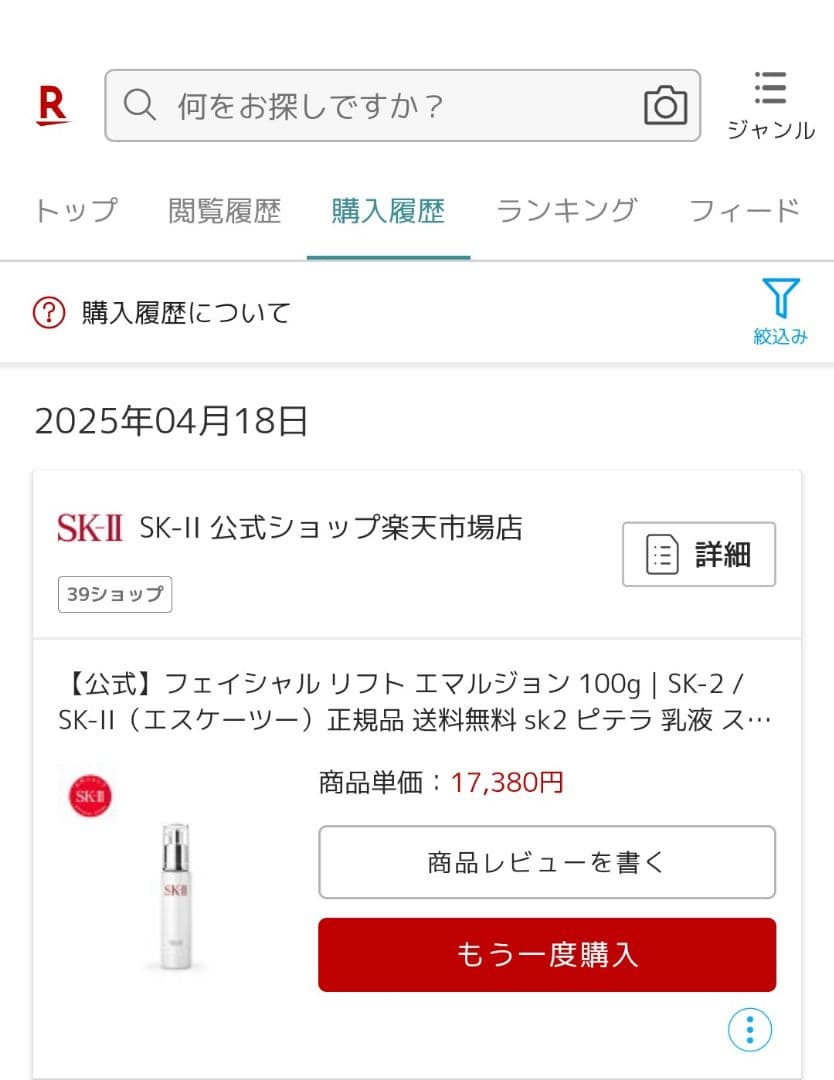The image size is (834, 1080).
Task: Switch to the トップ tab
Action: click(x=76, y=210)
